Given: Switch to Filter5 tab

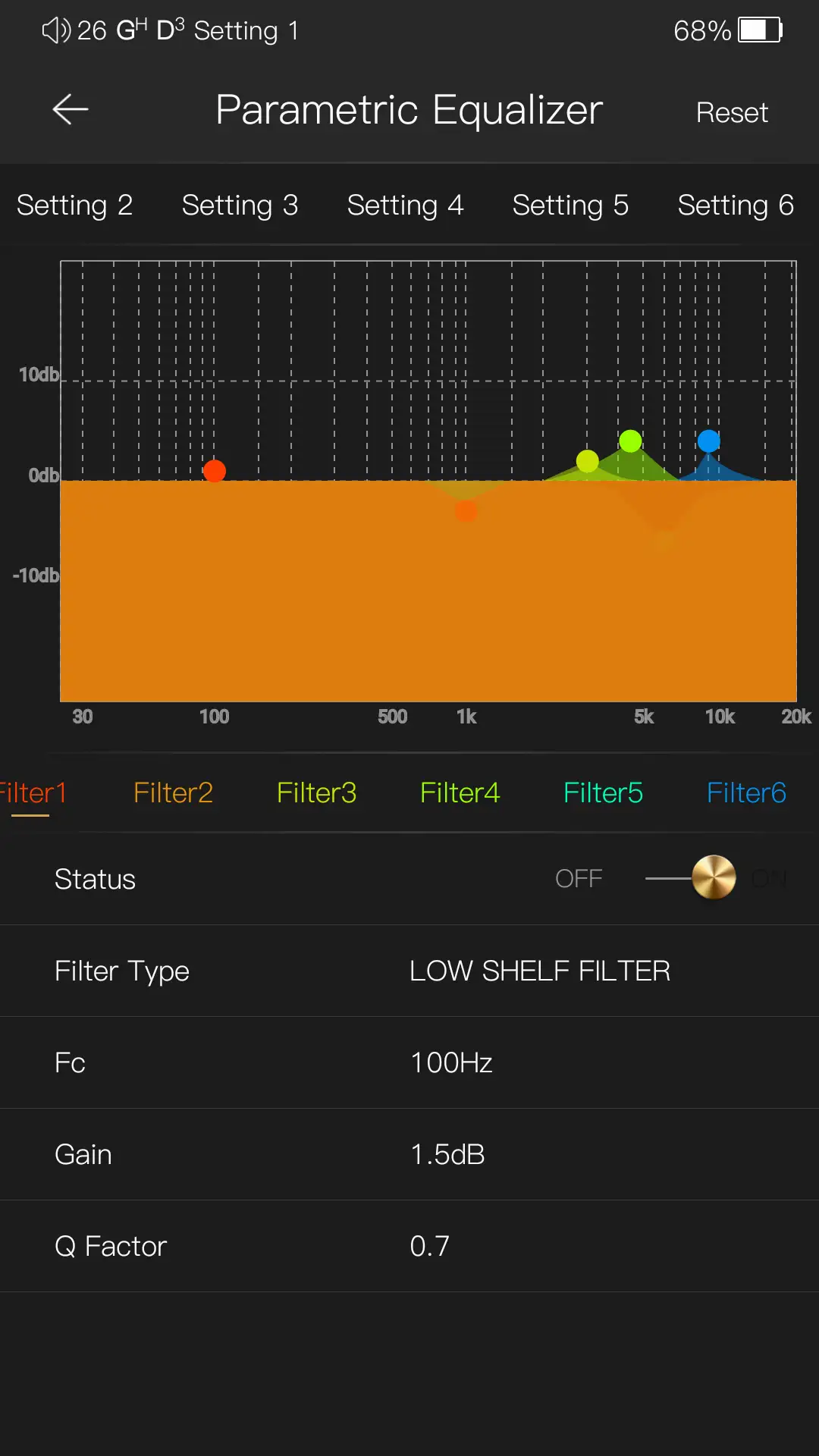Looking at the screenshot, I should pyautogui.click(x=603, y=792).
